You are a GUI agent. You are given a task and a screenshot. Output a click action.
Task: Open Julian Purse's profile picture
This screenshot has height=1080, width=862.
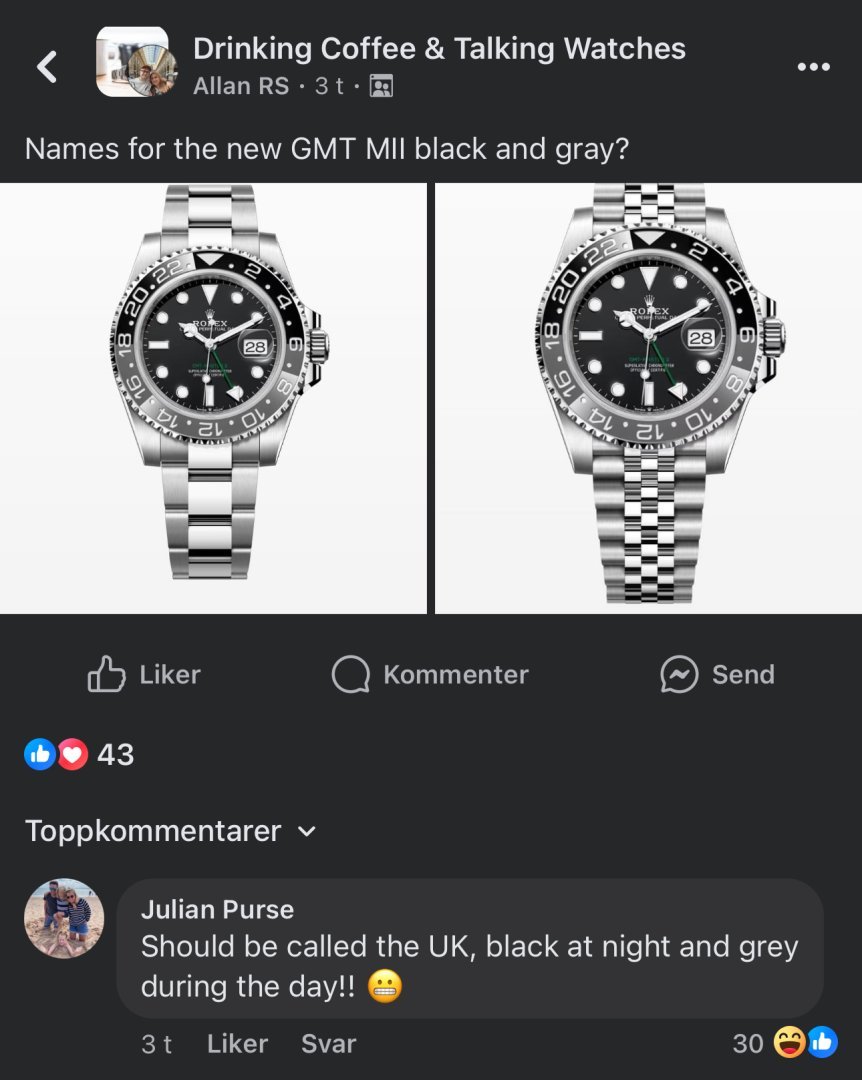(x=64, y=919)
